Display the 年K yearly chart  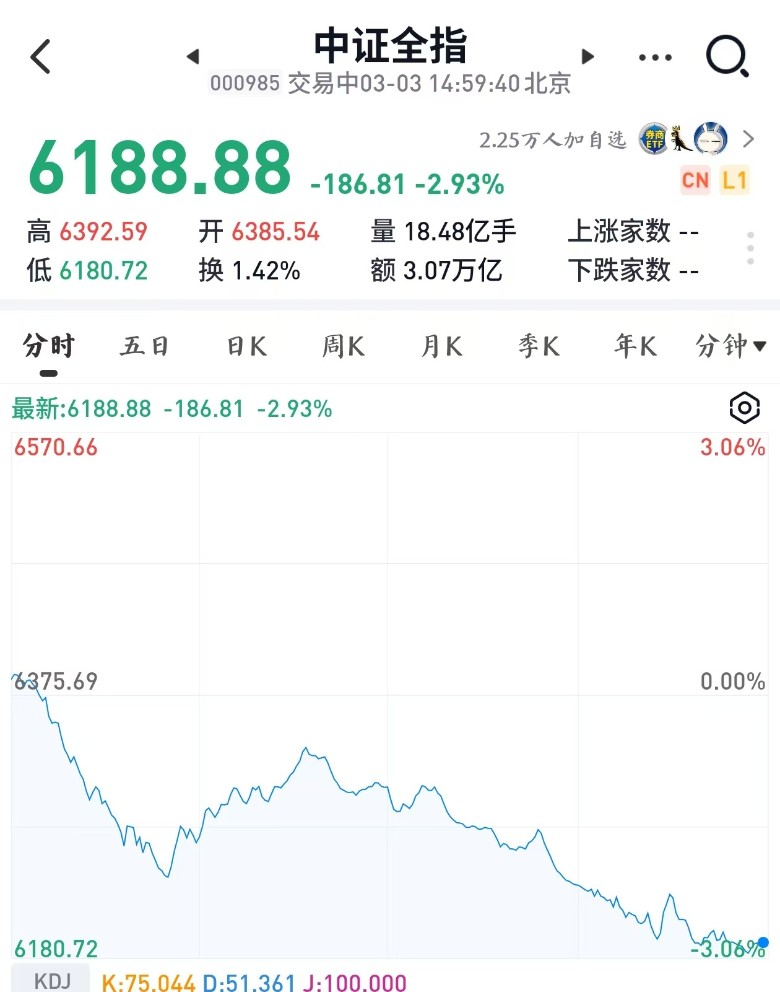point(635,346)
